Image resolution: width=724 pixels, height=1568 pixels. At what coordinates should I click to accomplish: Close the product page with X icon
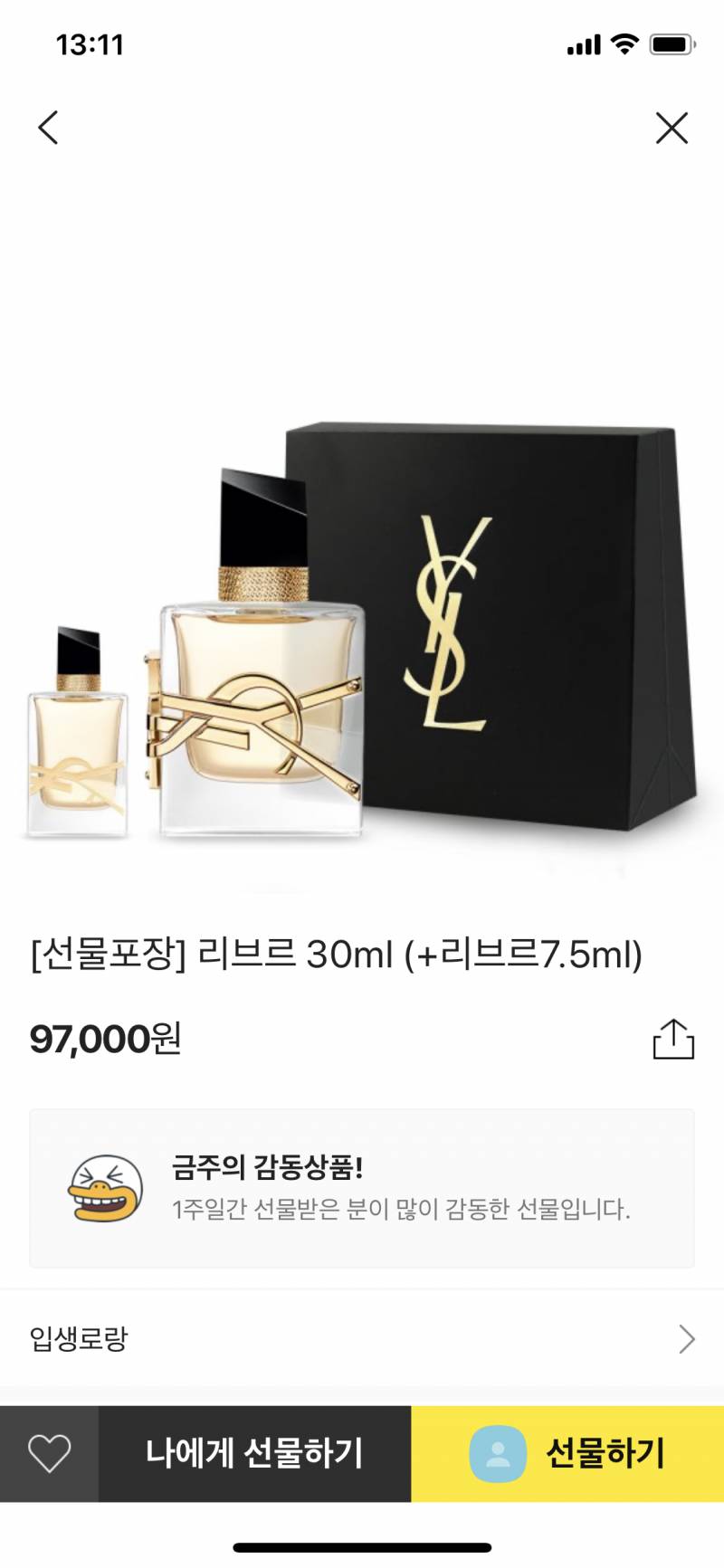point(672,128)
